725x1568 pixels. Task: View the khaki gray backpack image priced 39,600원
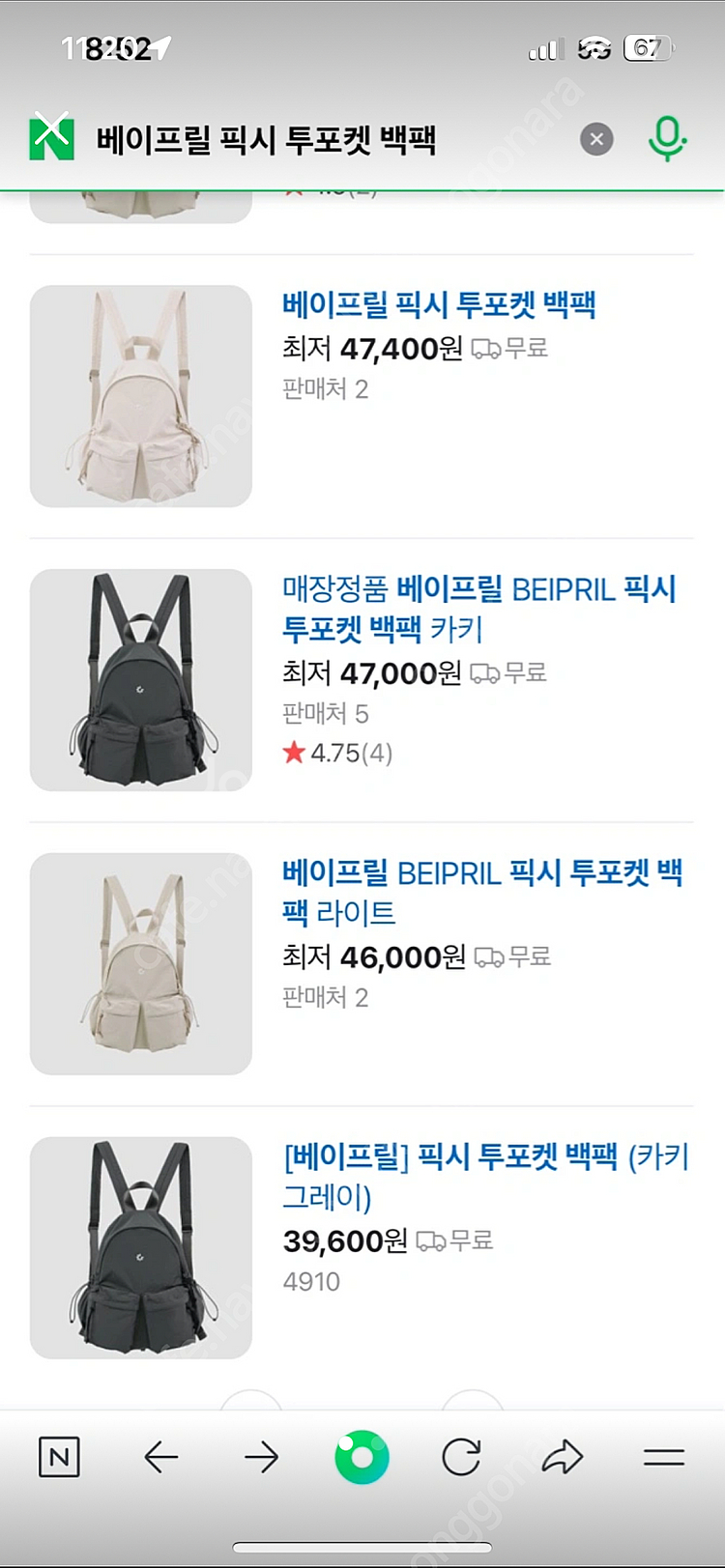pos(141,1247)
